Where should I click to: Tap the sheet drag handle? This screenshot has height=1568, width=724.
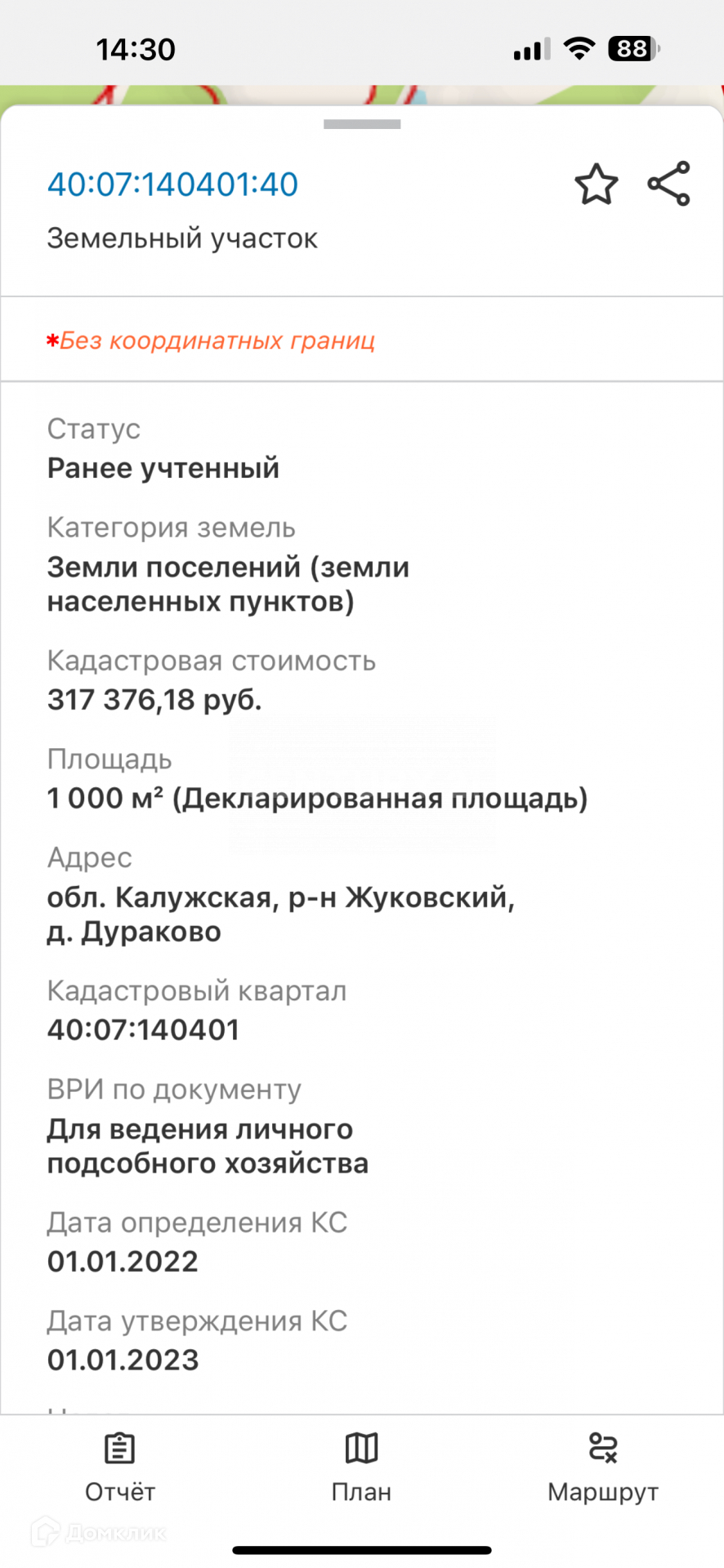point(362,124)
